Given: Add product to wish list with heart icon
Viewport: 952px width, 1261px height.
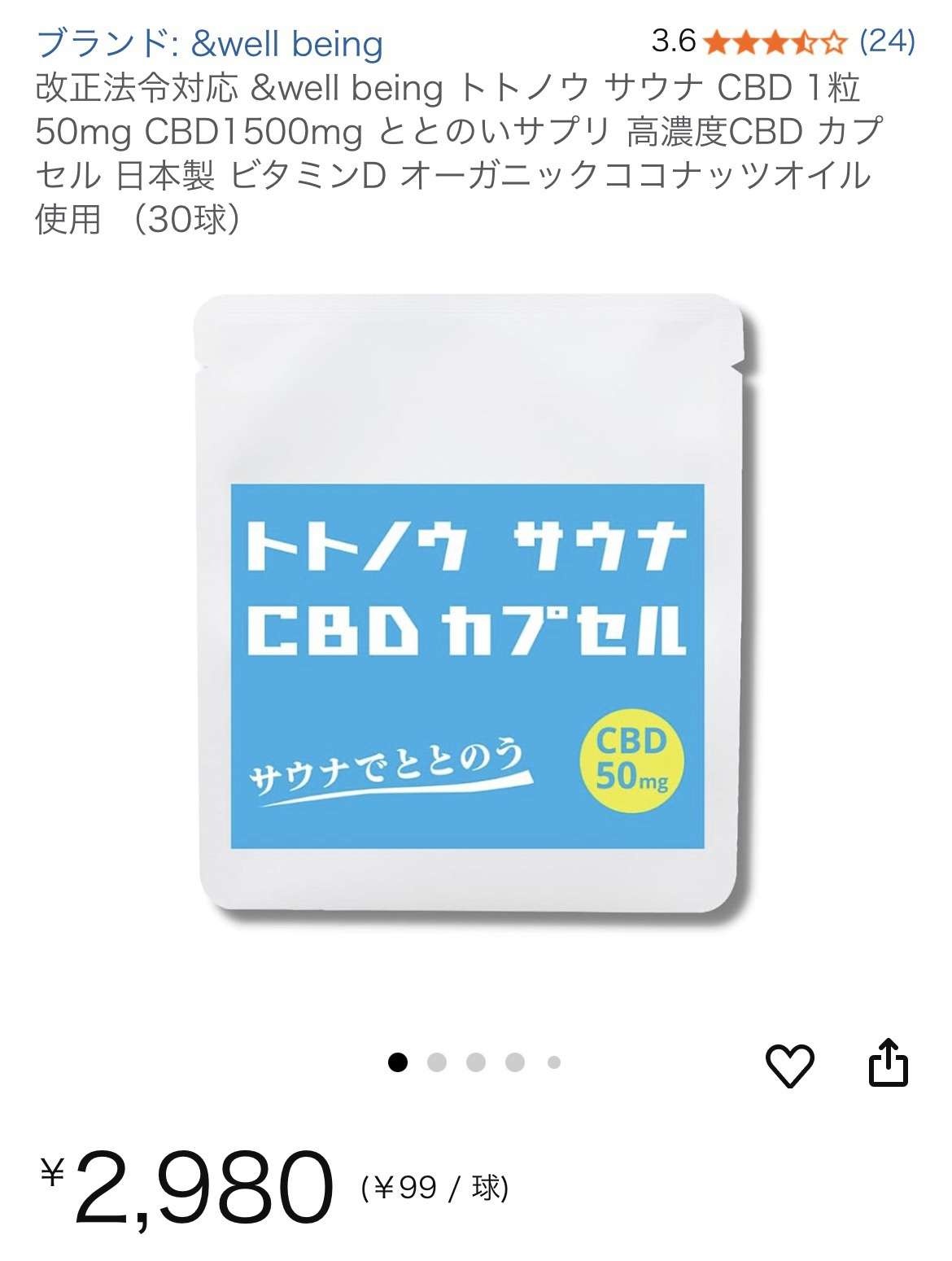Looking at the screenshot, I should click(x=789, y=1064).
